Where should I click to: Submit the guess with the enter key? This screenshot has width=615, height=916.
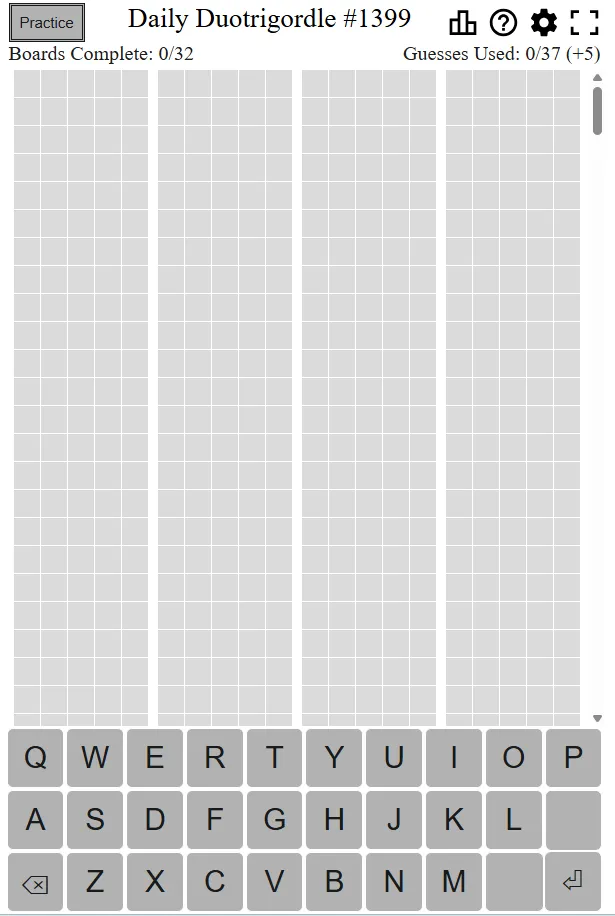pyautogui.click(x=573, y=882)
